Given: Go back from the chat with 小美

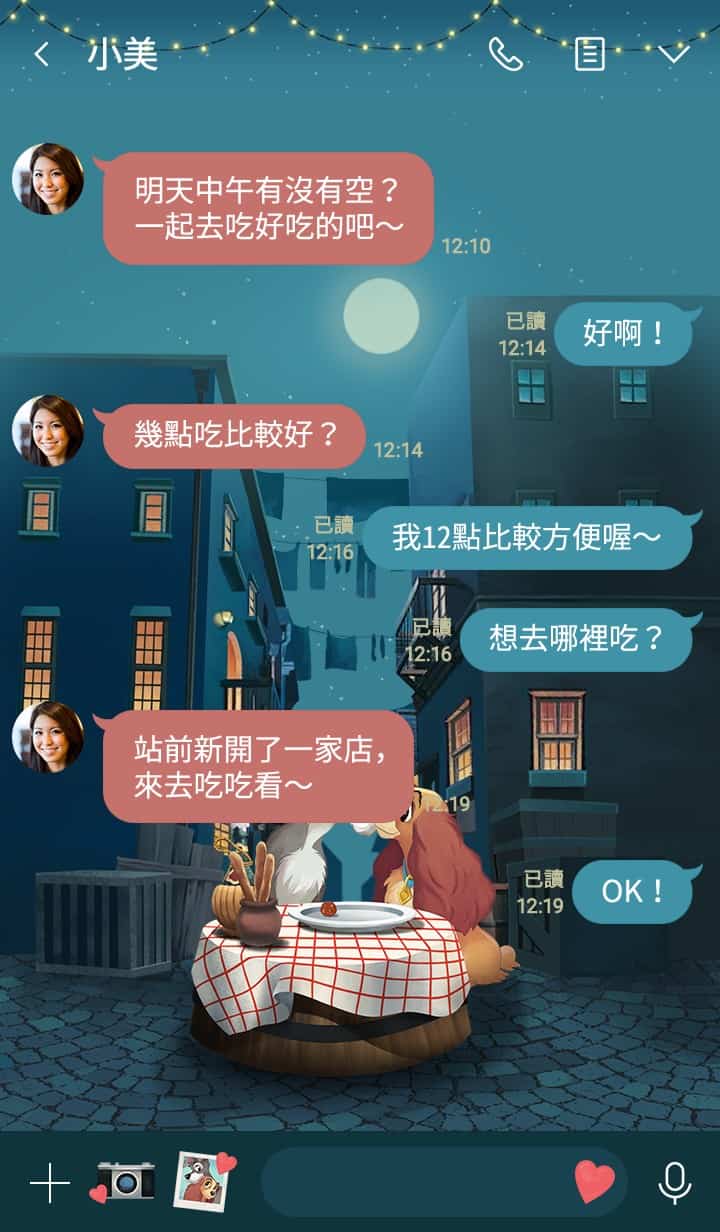Looking at the screenshot, I should tap(41, 55).
